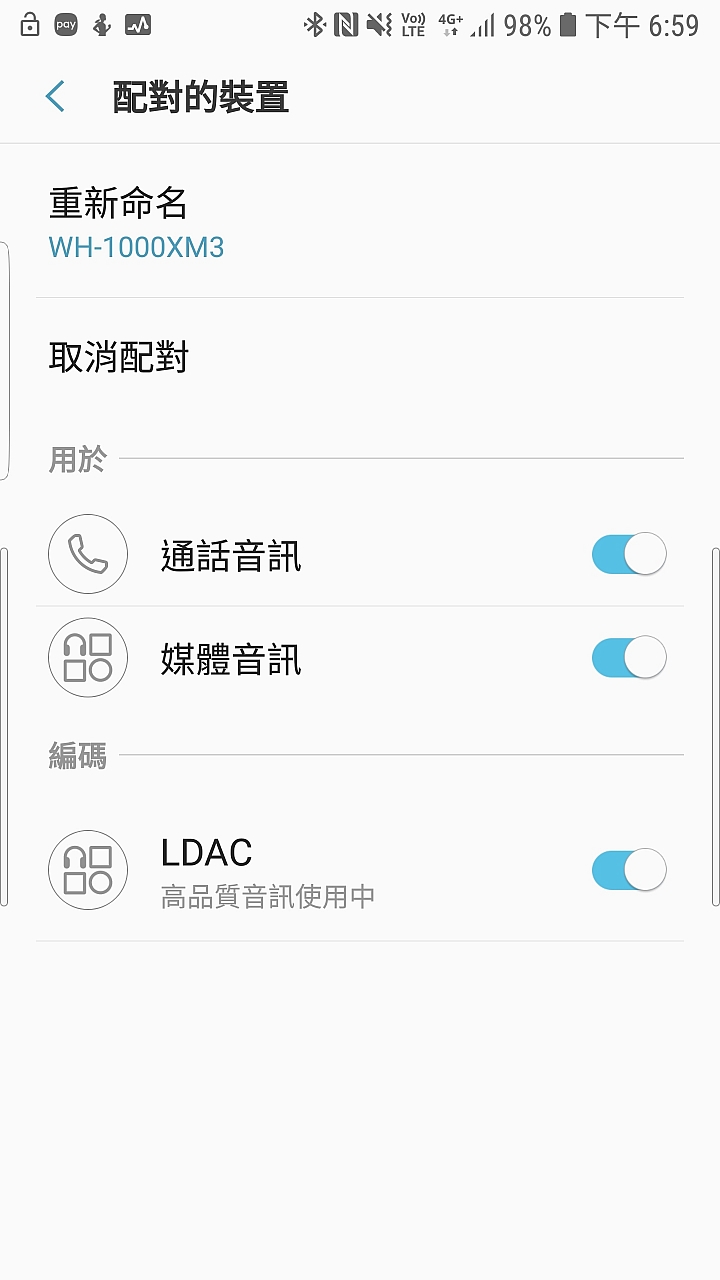720x1280 pixels.
Task: Select 取消配對 to unpair the device
Action: click(360, 358)
